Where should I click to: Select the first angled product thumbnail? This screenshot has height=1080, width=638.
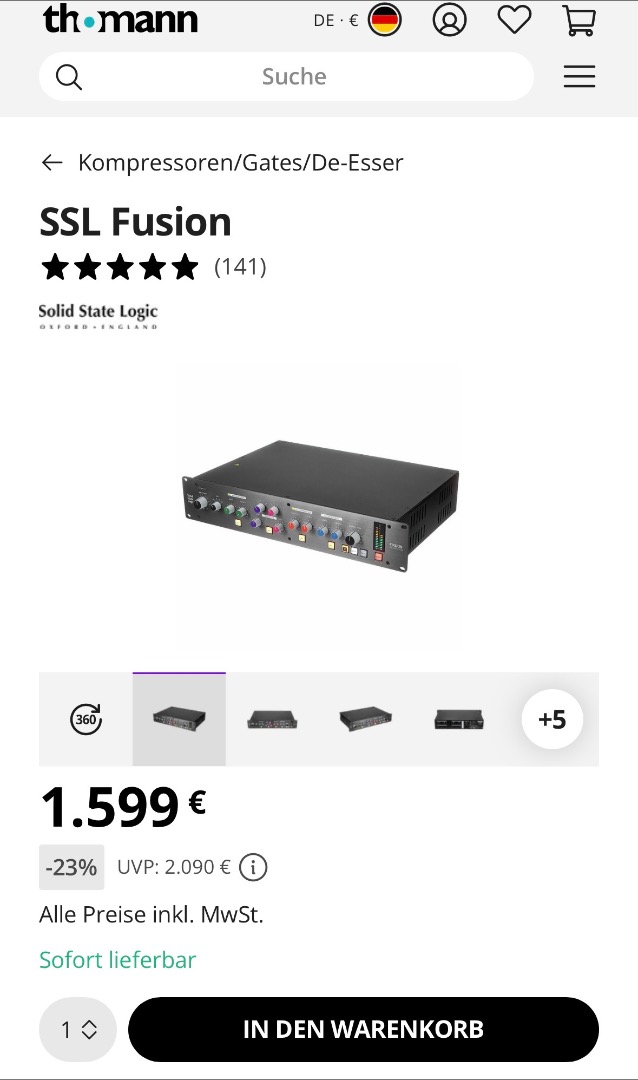click(x=179, y=719)
